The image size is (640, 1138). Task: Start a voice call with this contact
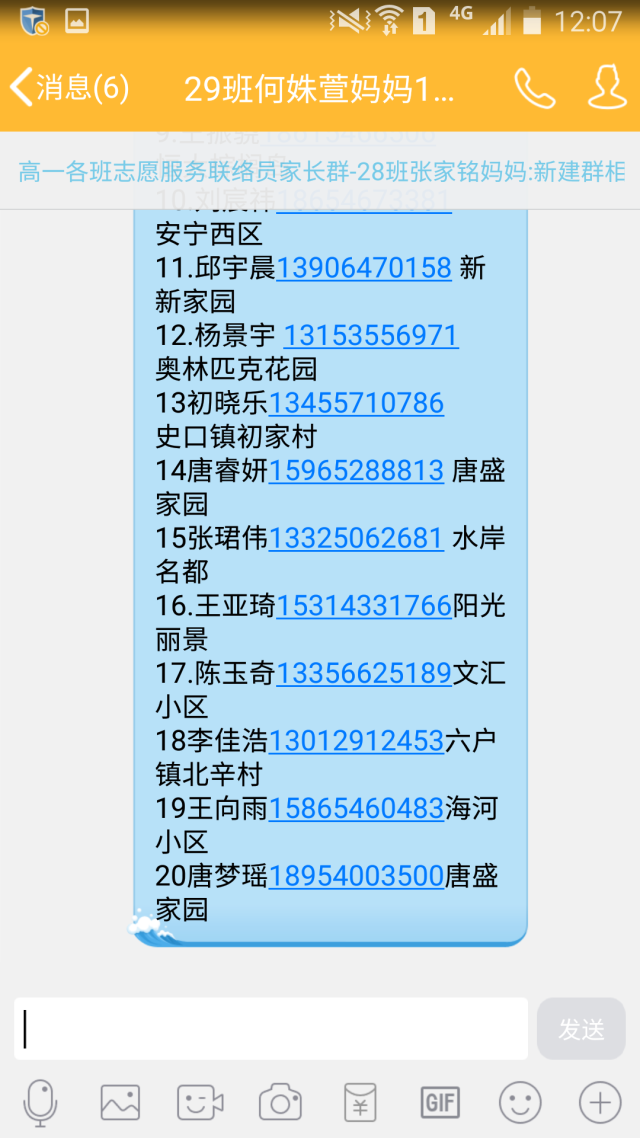point(535,88)
